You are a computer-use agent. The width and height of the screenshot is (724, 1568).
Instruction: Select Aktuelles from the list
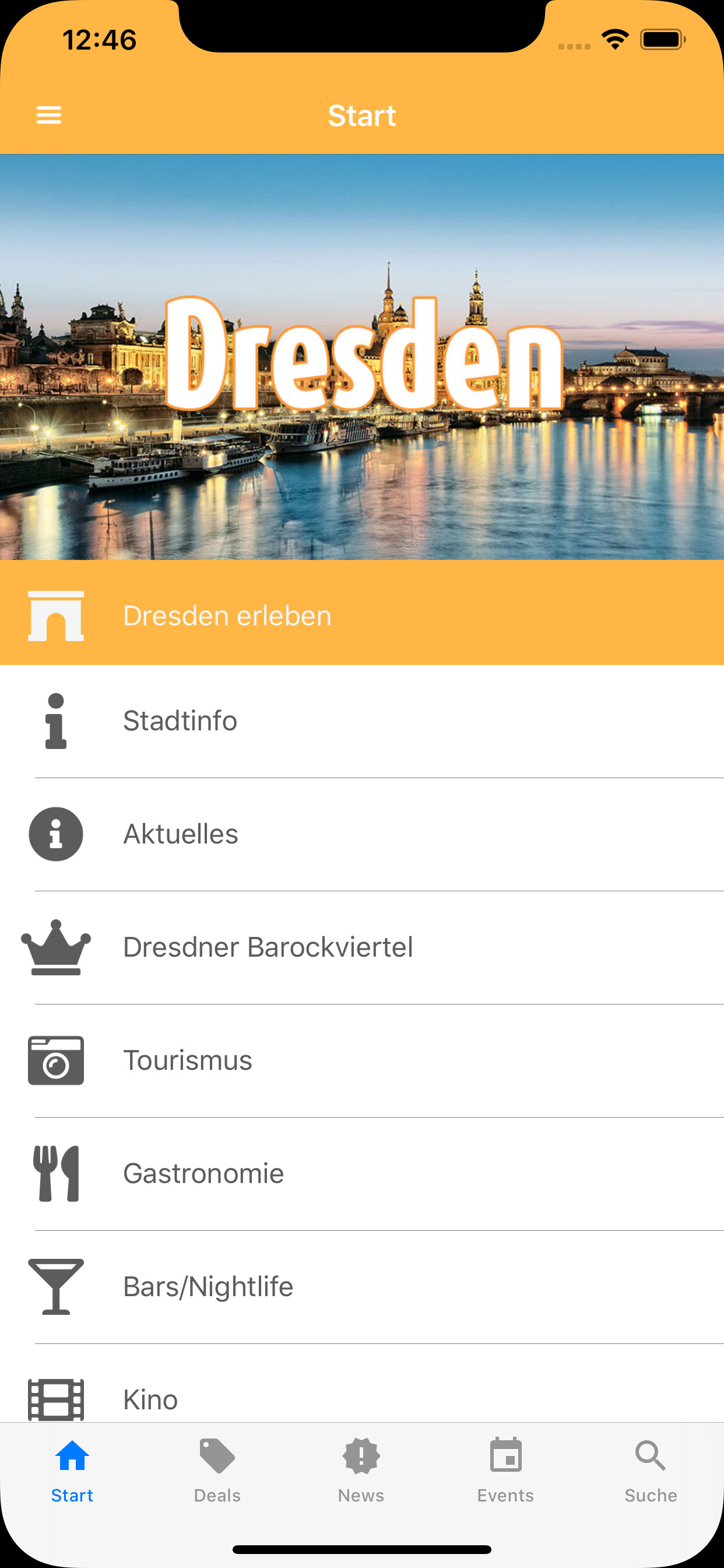tap(361, 834)
